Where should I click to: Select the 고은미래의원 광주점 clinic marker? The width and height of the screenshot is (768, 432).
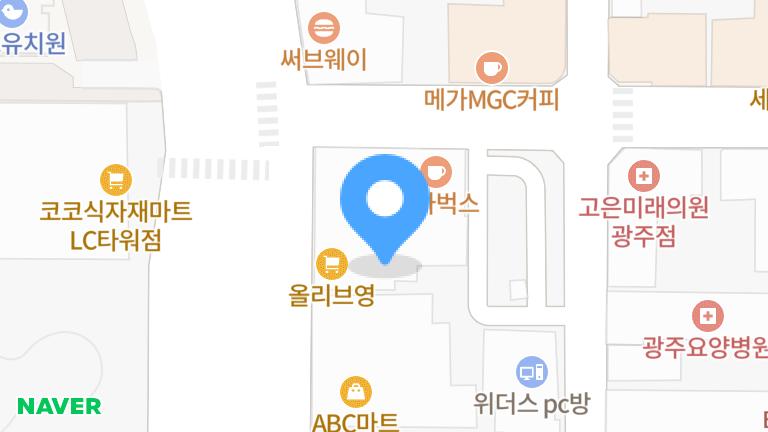[644, 176]
